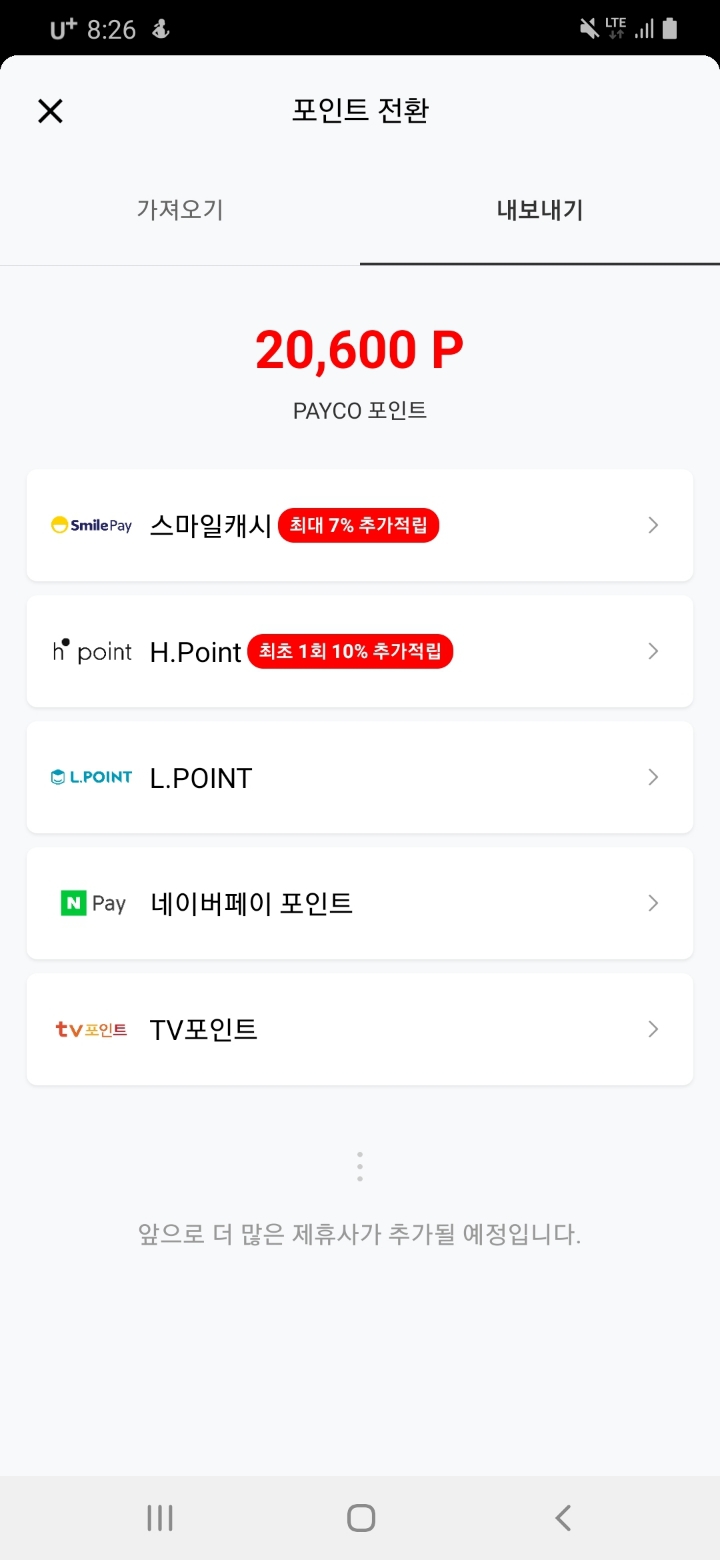Open the TV포인트 chevron arrow
Screen dimensions: 720x1560
652,1029
